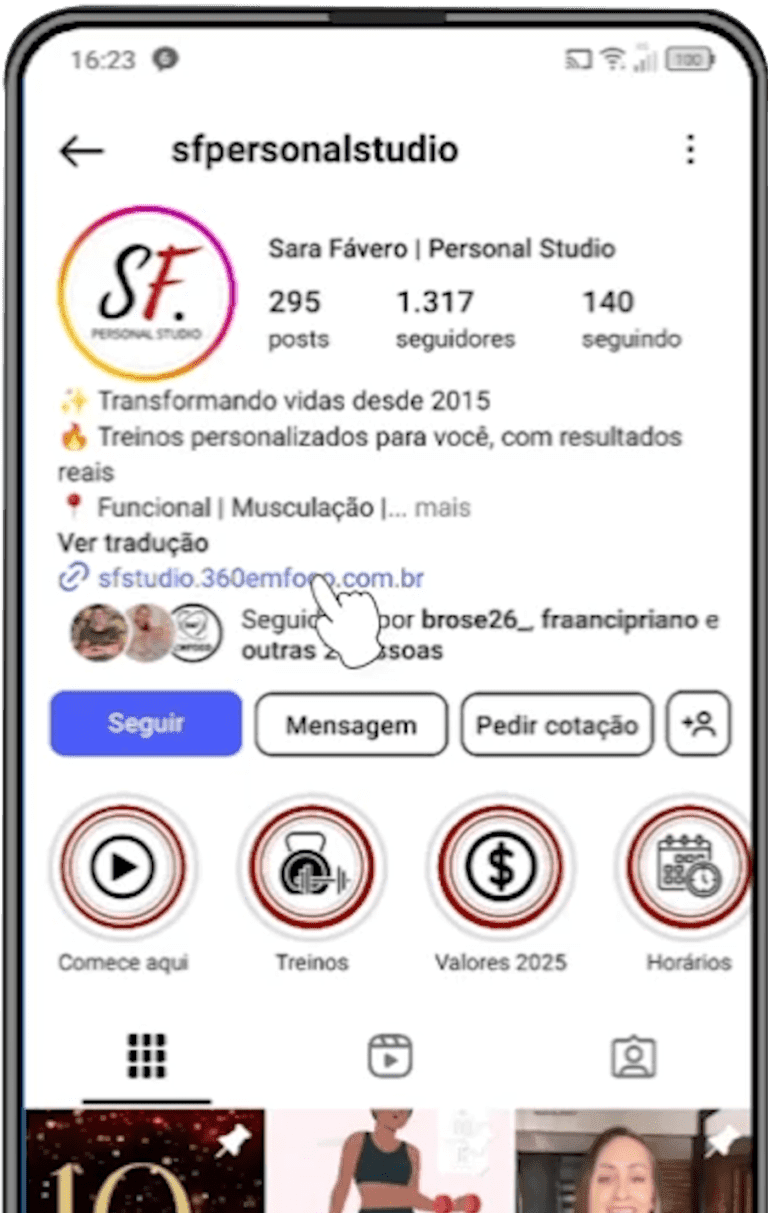Open the Horários highlight

(x=688, y=866)
